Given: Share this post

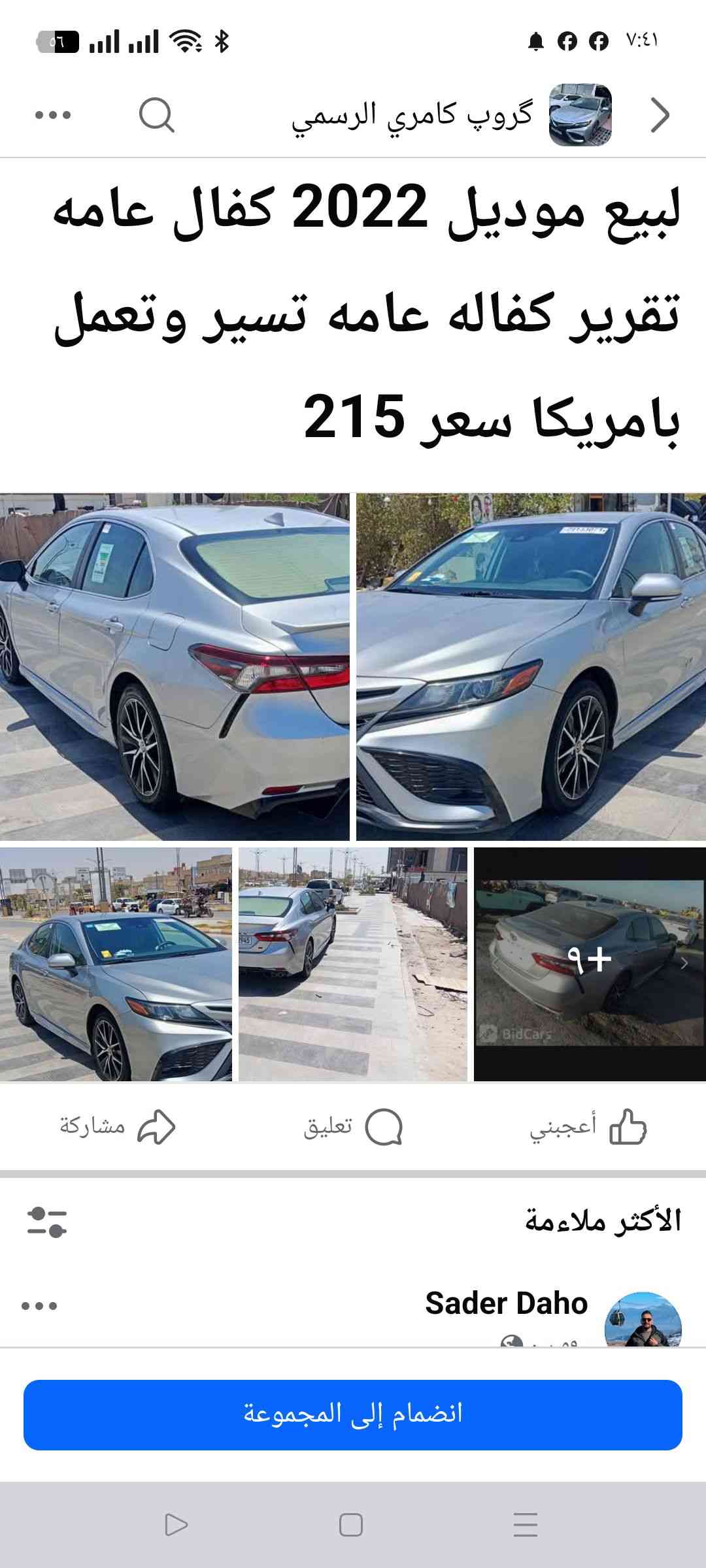Looking at the screenshot, I should (x=118, y=1126).
